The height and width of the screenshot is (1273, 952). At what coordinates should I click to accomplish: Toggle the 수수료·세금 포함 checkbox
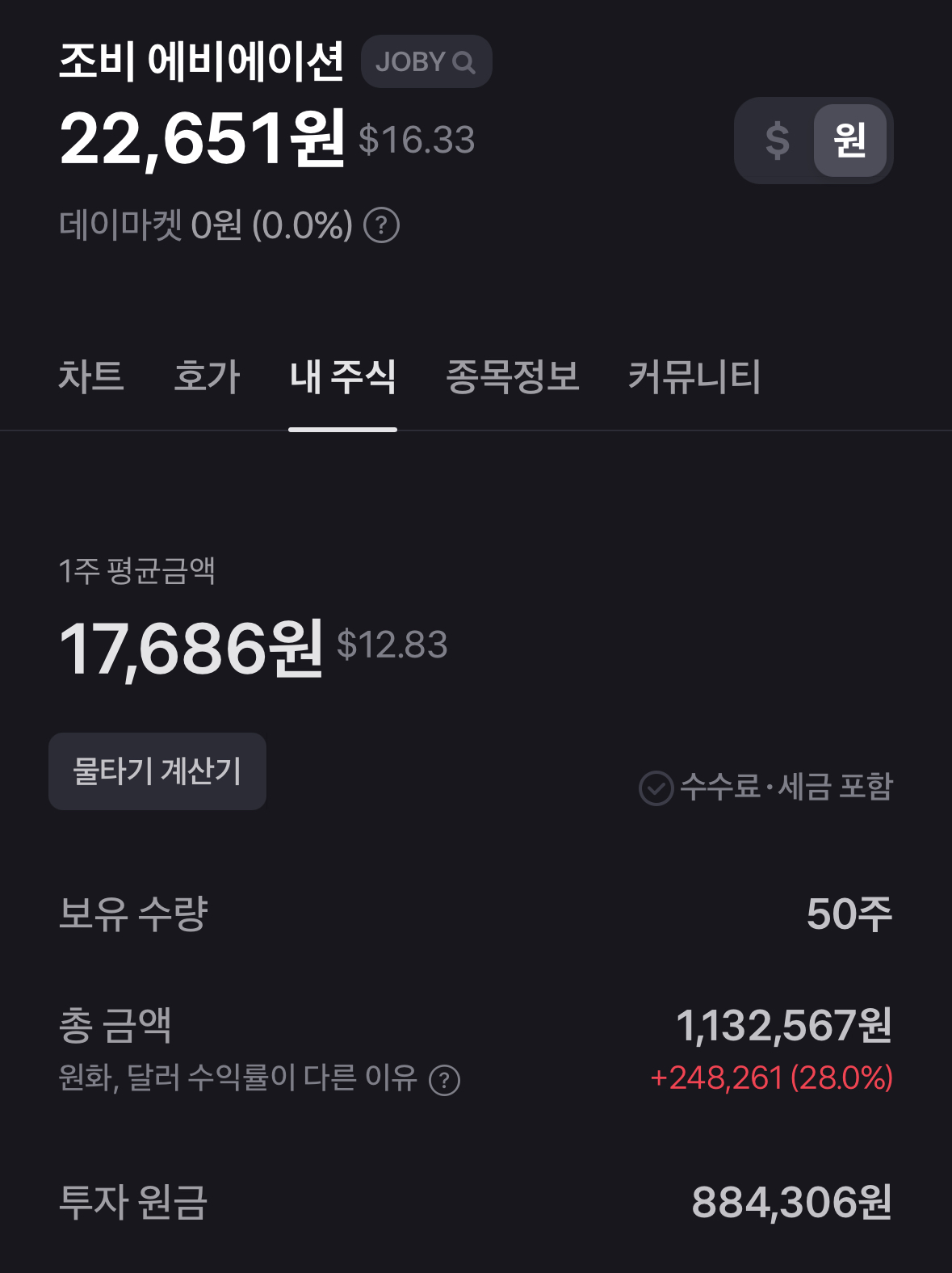(x=656, y=788)
